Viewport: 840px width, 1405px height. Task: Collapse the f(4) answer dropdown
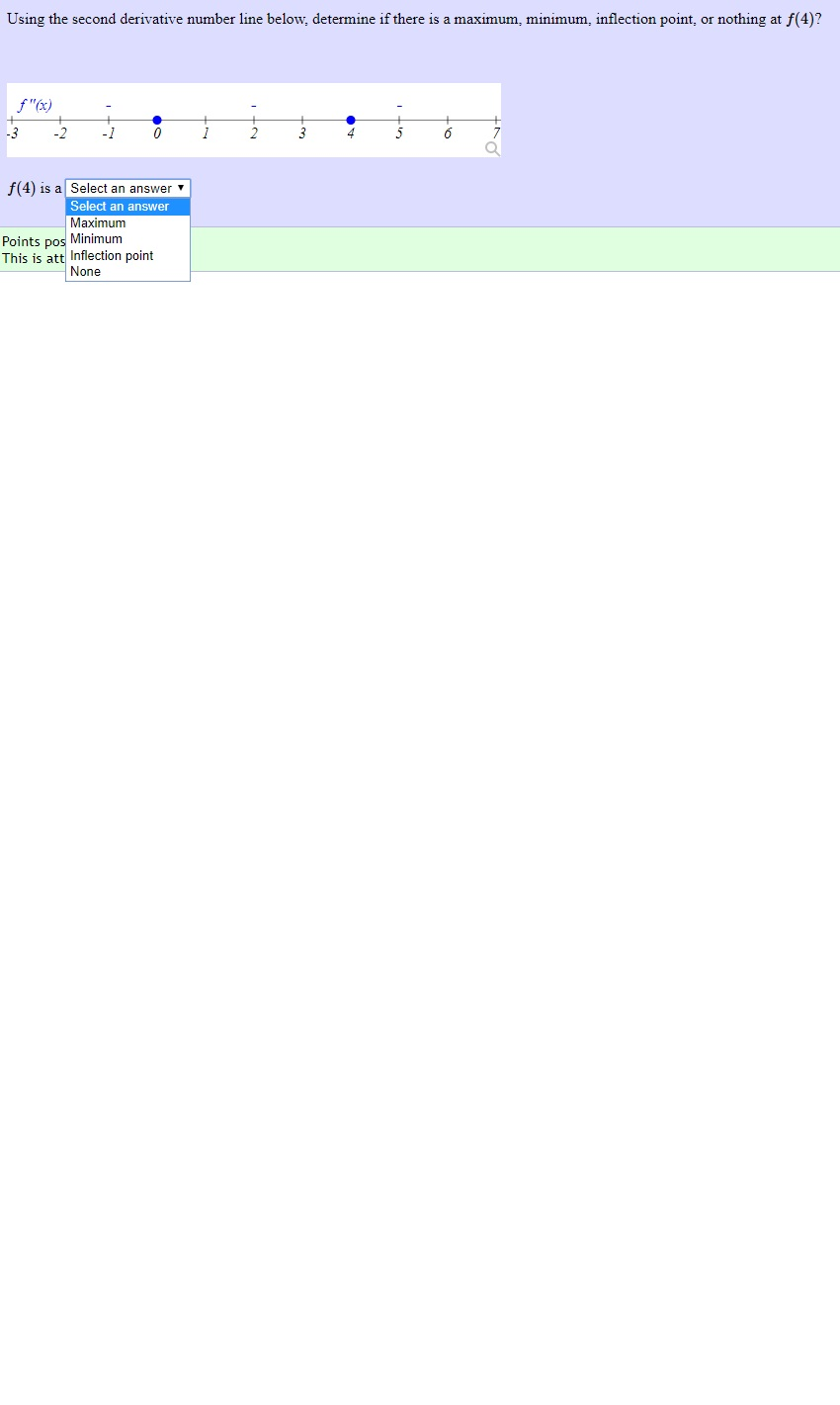point(127,188)
